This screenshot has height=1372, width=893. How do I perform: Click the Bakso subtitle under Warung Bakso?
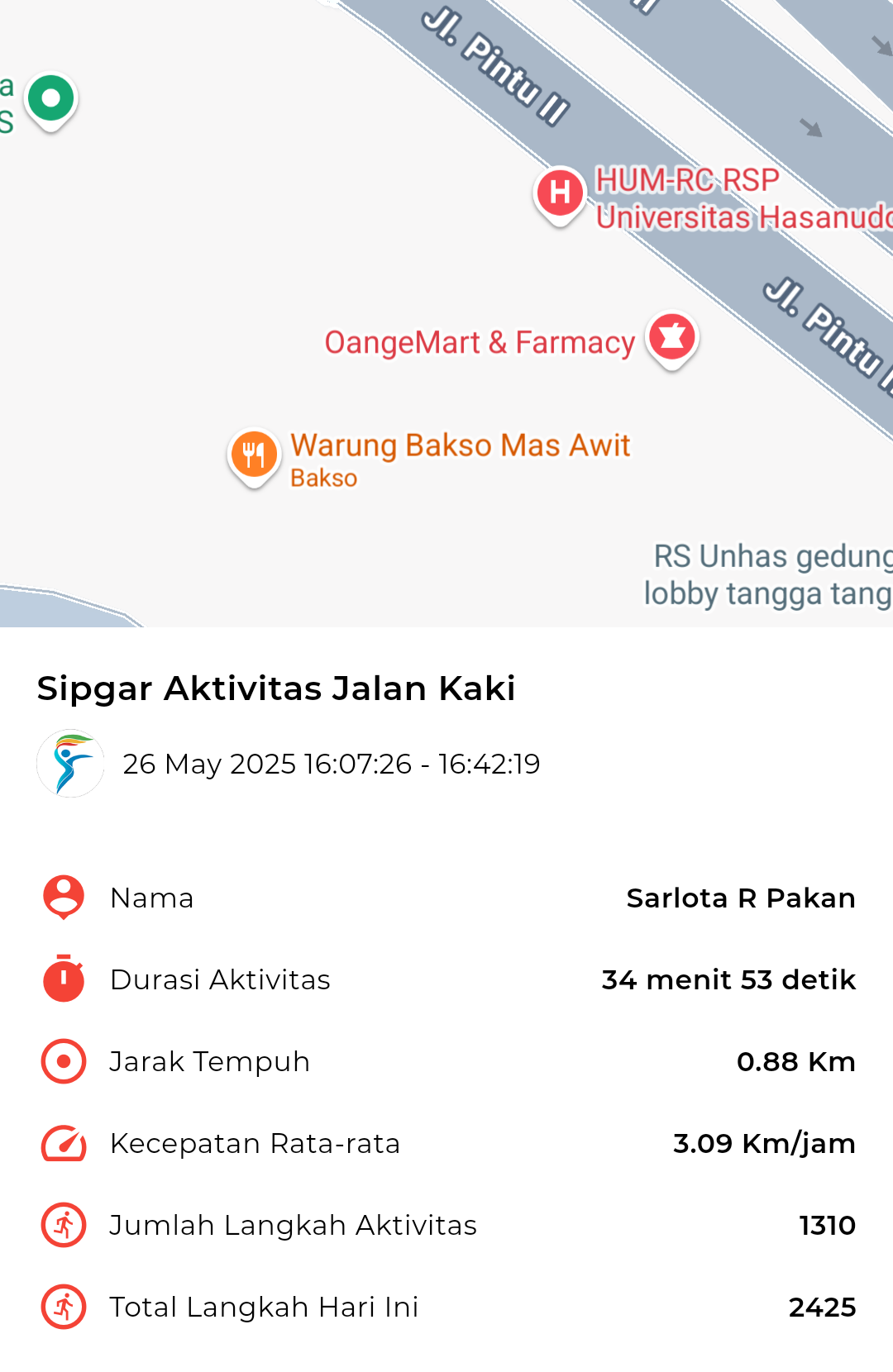point(322,478)
